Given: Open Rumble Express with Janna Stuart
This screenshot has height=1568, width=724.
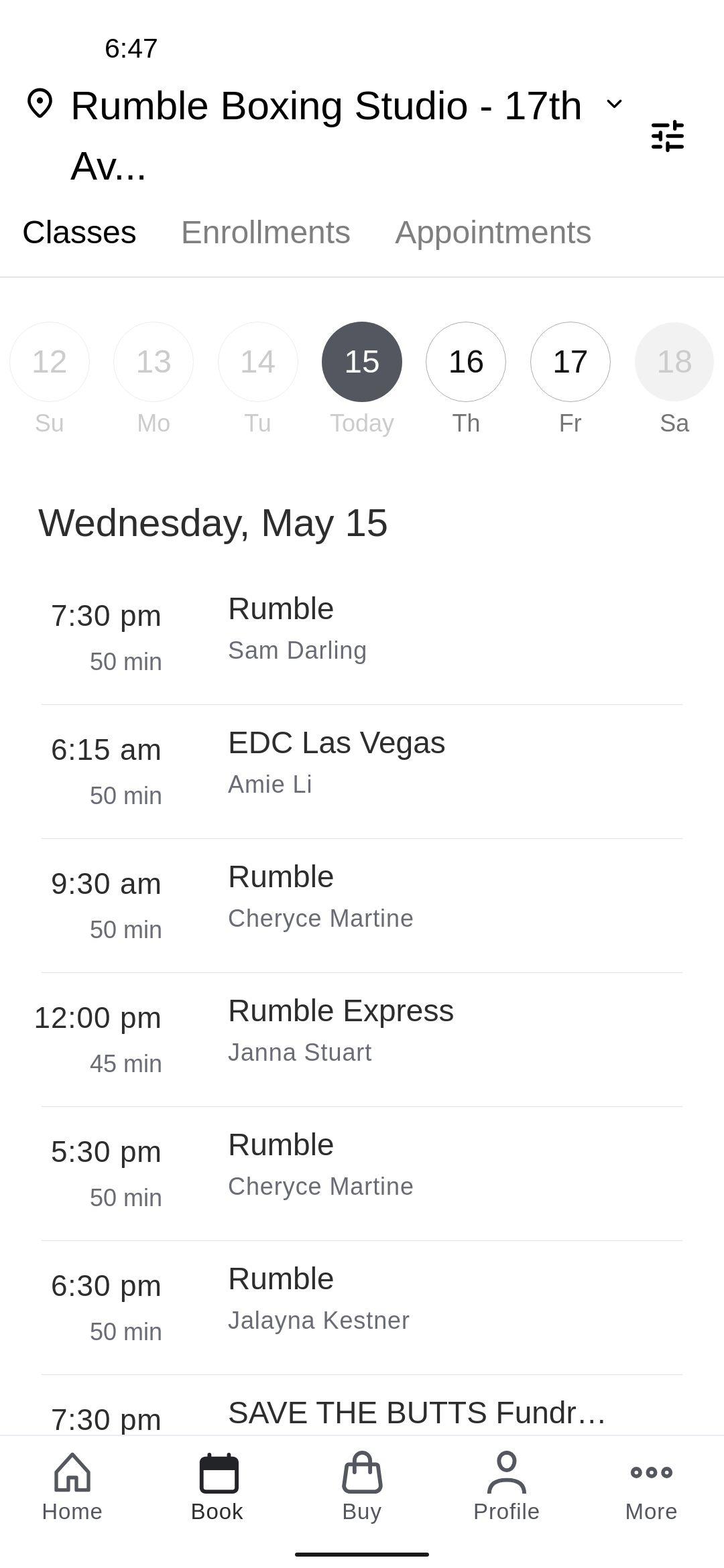Looking at the screenshot, I should click(362, 1039).
